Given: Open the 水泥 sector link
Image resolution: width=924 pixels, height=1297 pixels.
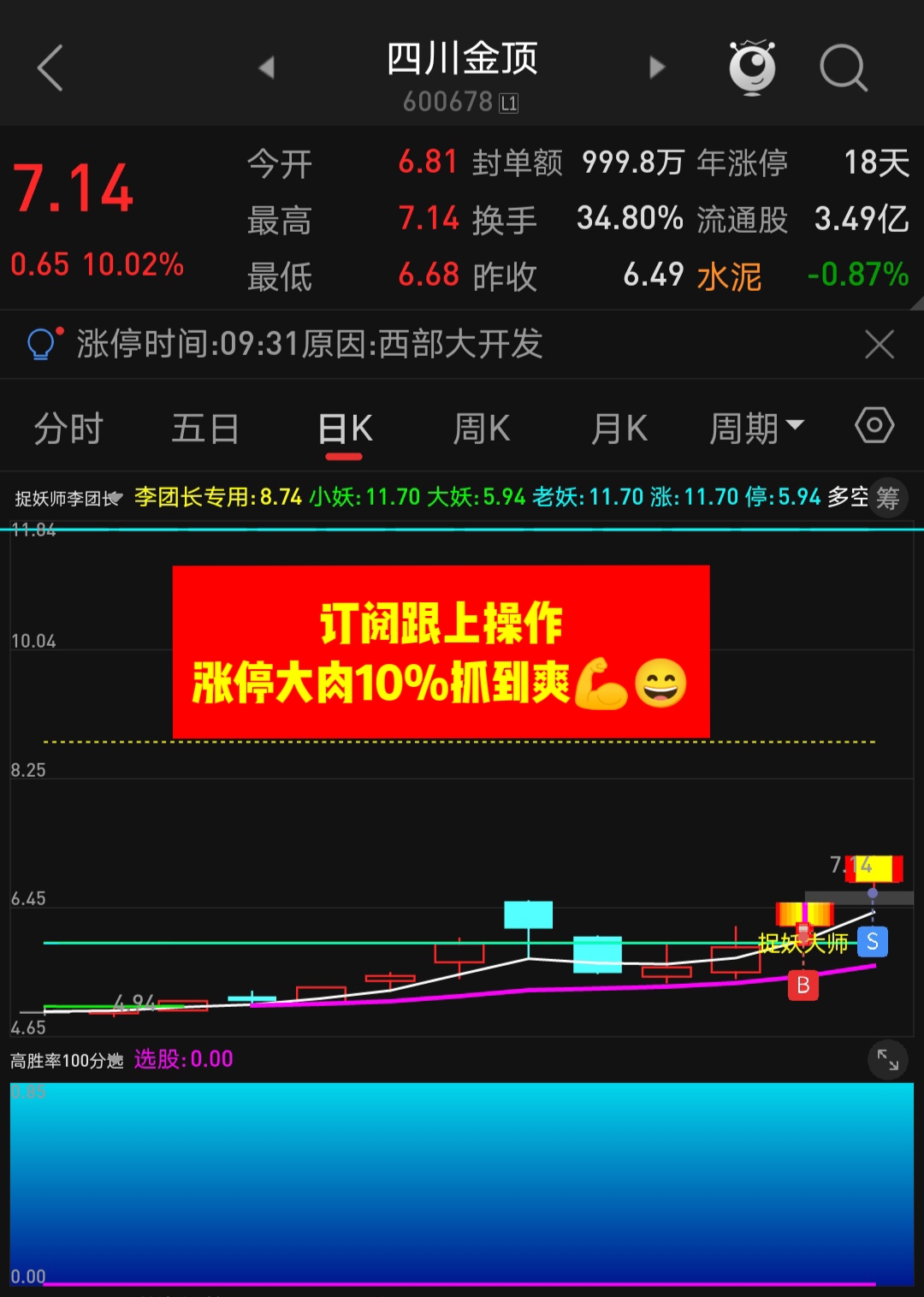Looking at the screenshot, I should click(729, 276).
